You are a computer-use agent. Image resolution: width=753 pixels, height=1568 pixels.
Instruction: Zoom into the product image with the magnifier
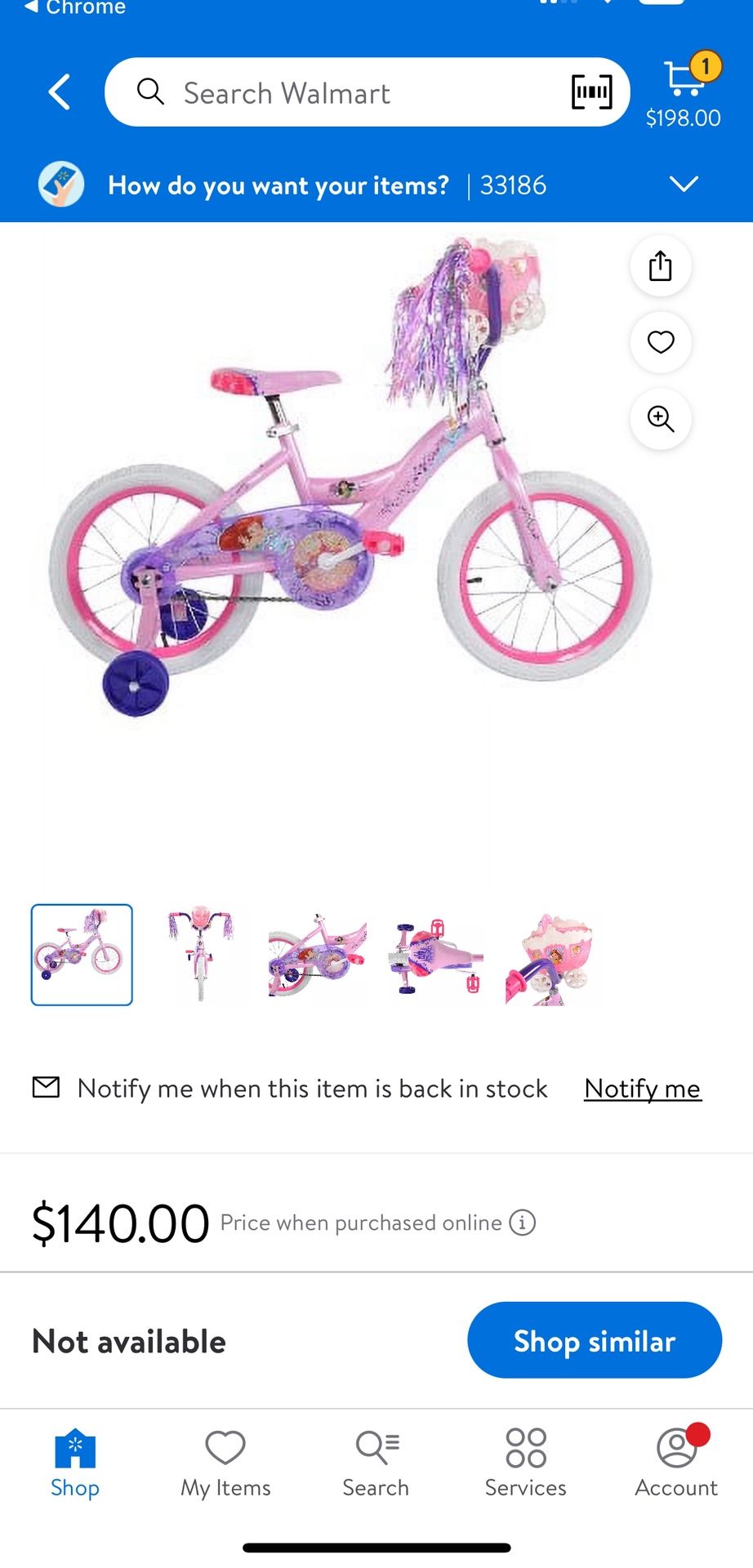(660, 419)
